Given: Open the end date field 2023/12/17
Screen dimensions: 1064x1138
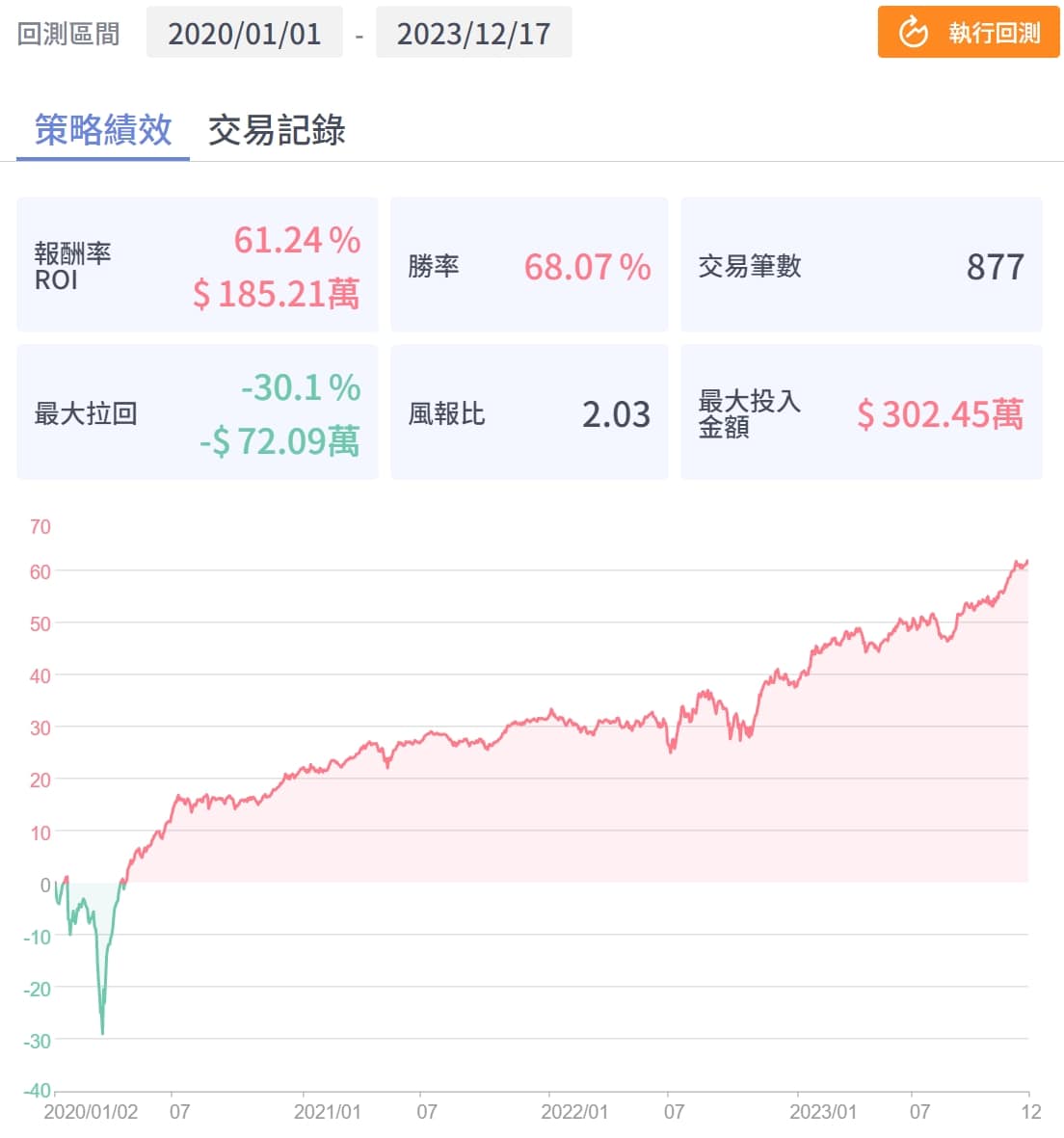Looking at the screenshot, I should coord(473,34).
